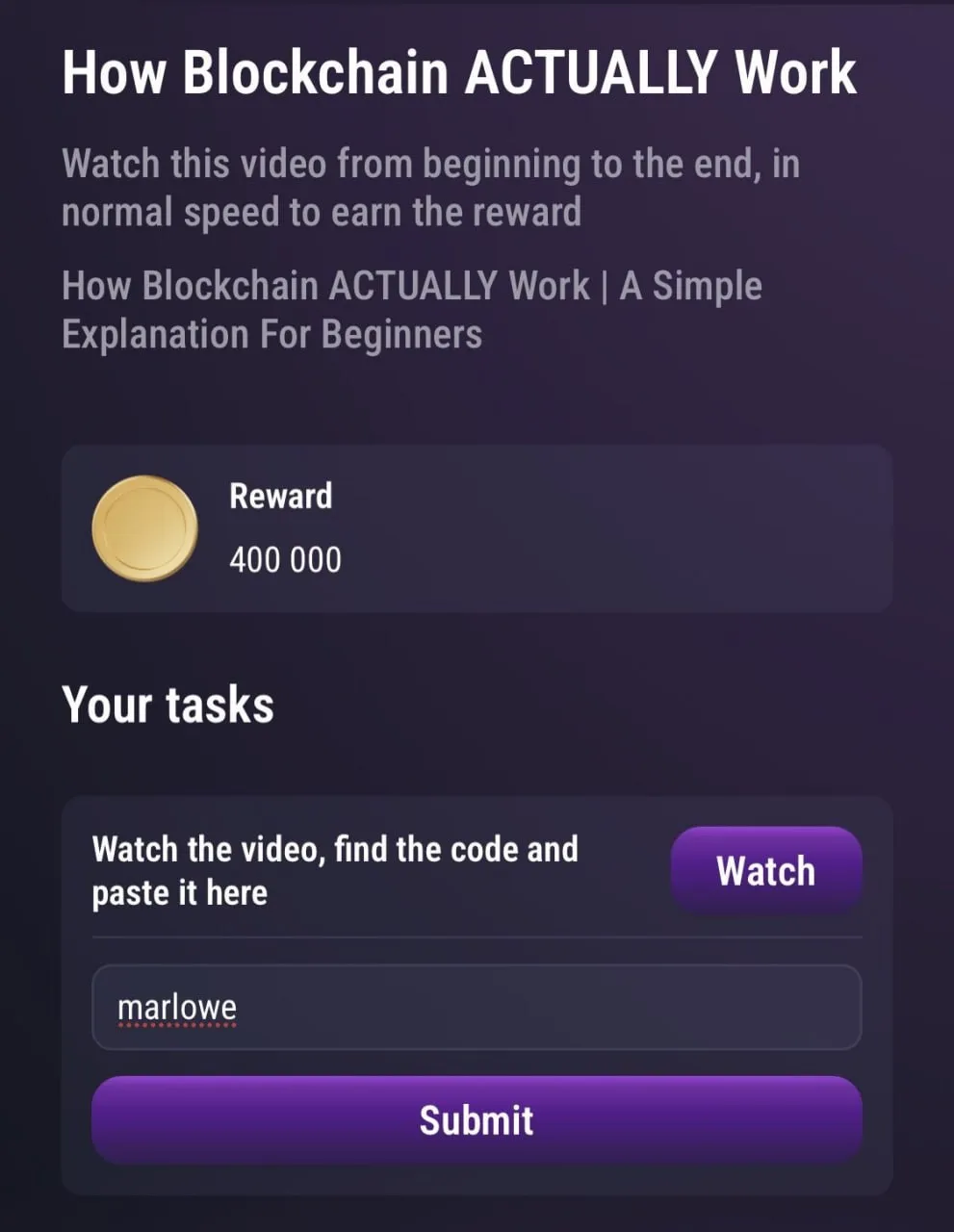Click the 'Your tasks' section header
This screenshot has width=954, height=1232.
coord(168,704)
